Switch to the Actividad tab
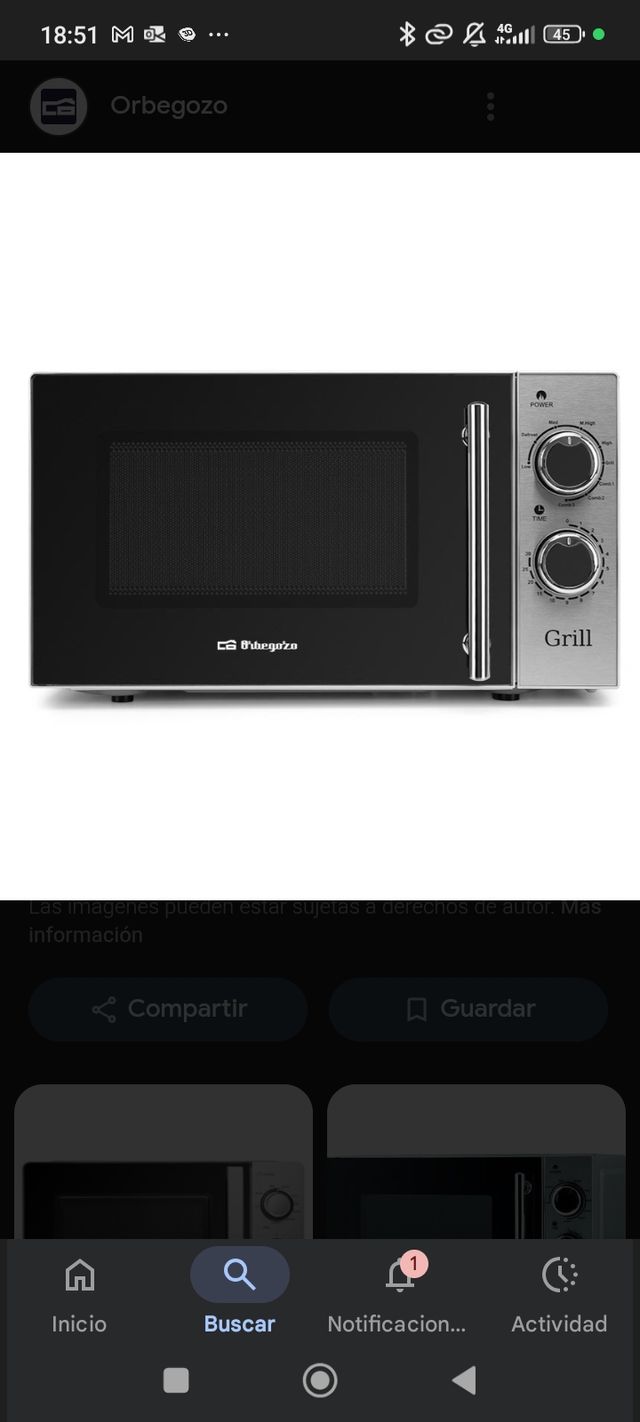The image size is (640, 1422). (559, 1295)
